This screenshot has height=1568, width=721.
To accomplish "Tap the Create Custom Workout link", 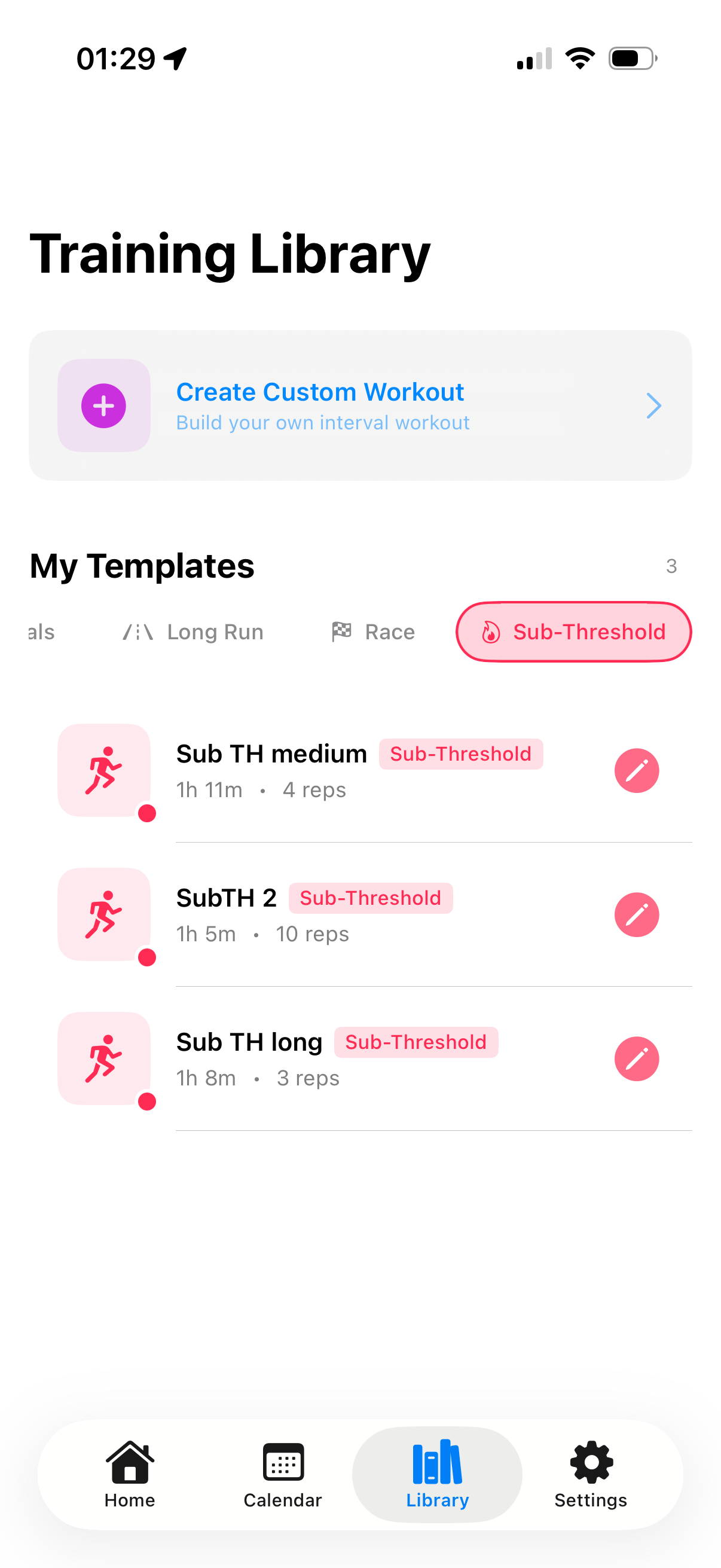I will pos(319,392).
